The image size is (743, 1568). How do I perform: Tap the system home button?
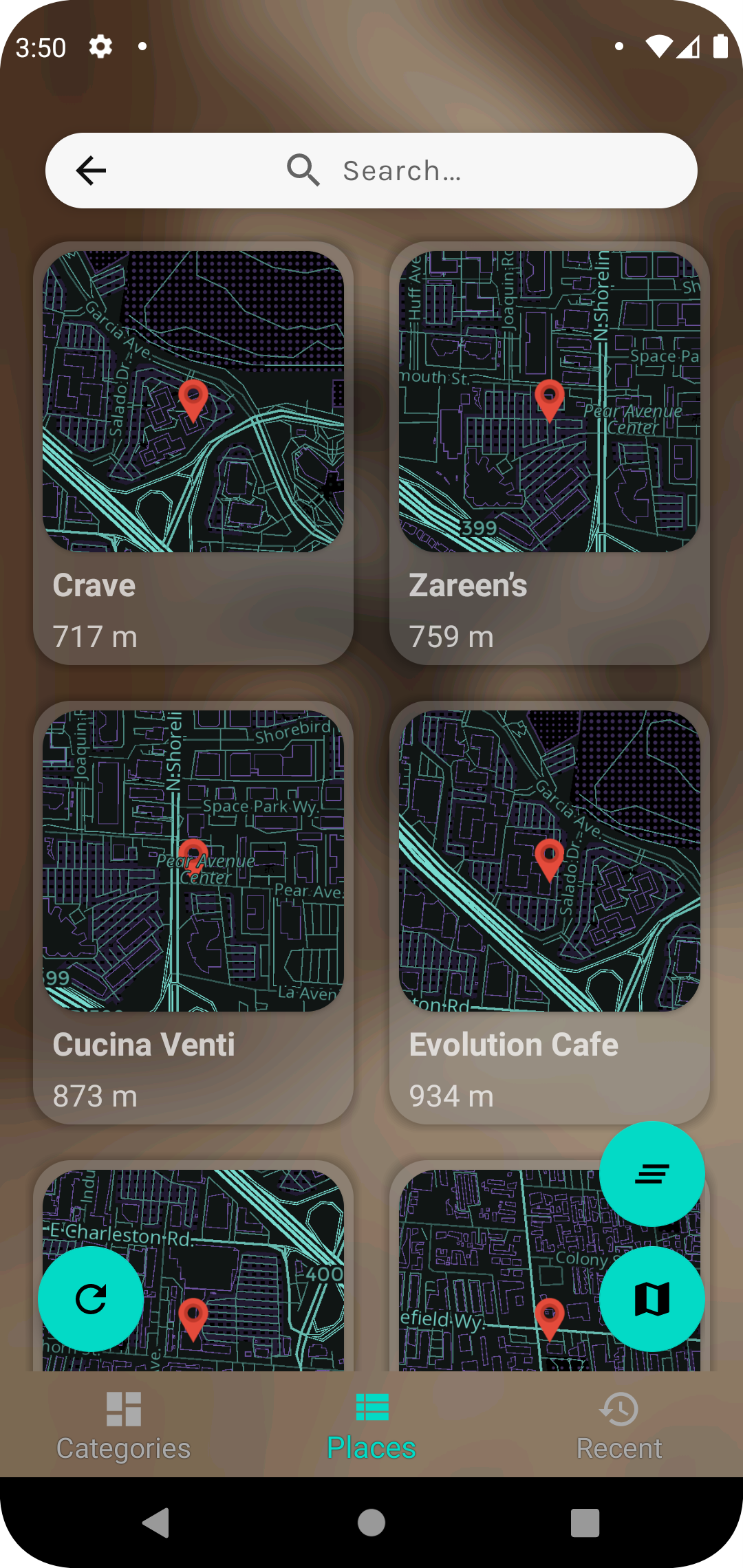pos(371,1523)
